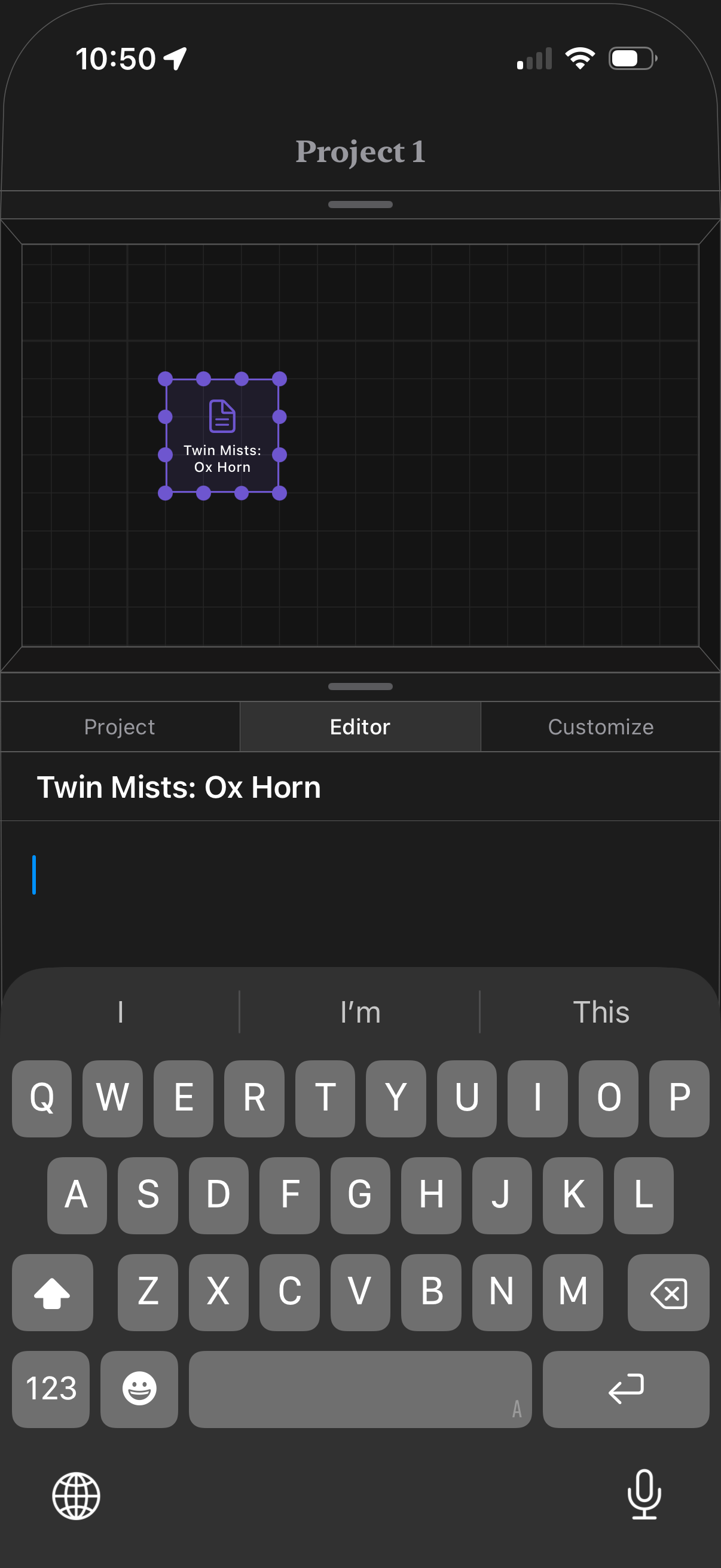721x1568 pixels.
Task: Insert the suggestion "This"
Action: (600, 1012)
